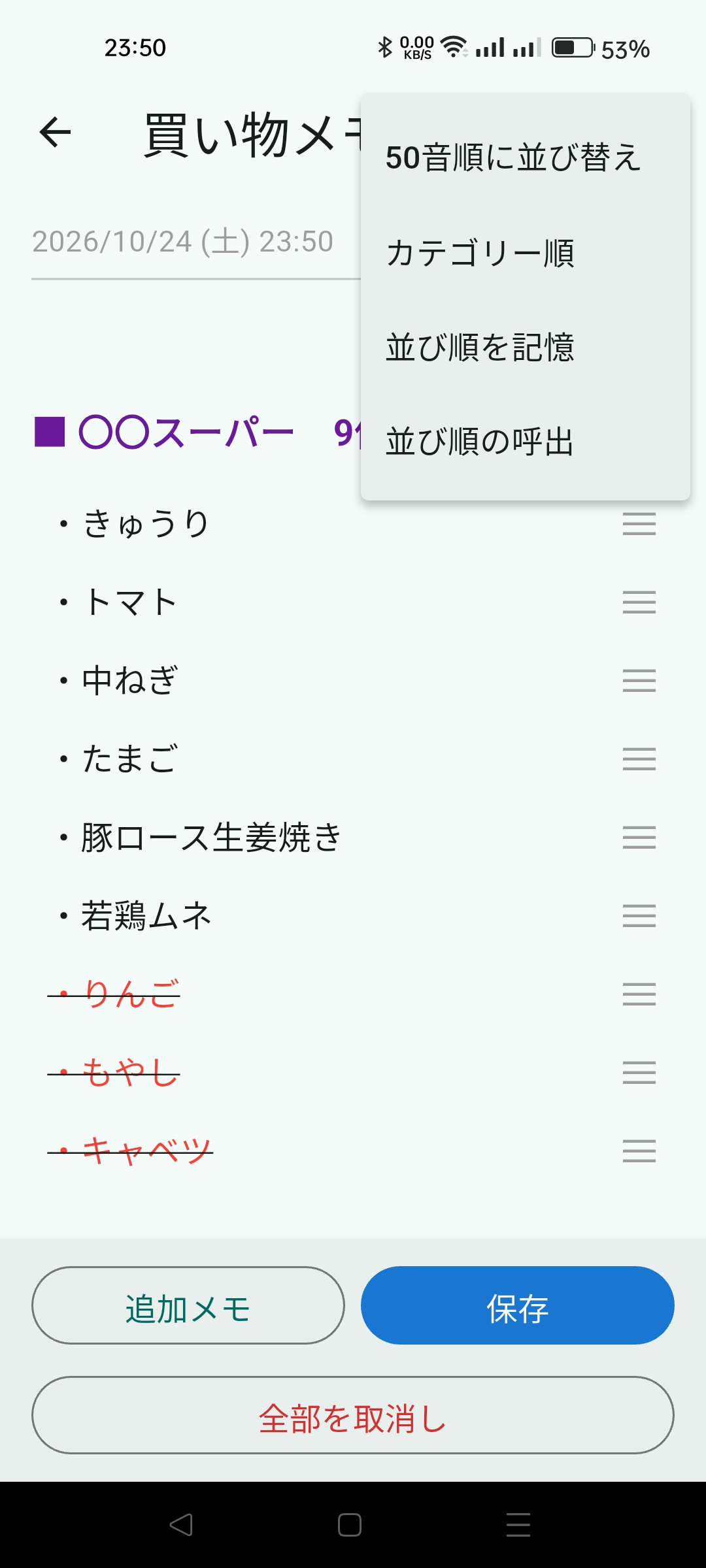The width and height of the screenshot is (706, 1568).
Task: Select 並び順を記憶 menu option
Action: pyautogui.click(x=480, y=347)
